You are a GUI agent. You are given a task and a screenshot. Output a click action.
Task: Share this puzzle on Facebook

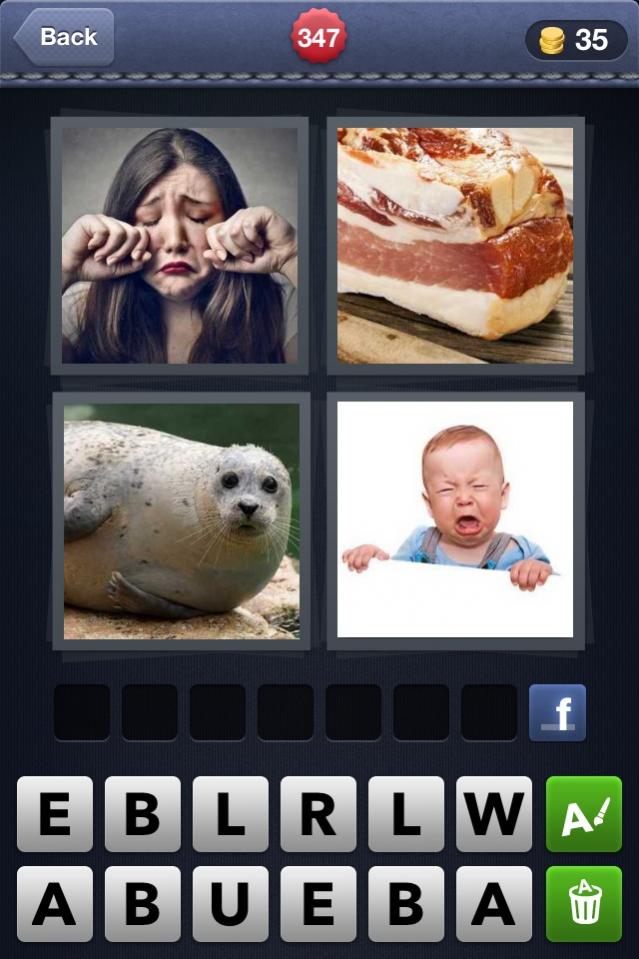tap(557, 713)
